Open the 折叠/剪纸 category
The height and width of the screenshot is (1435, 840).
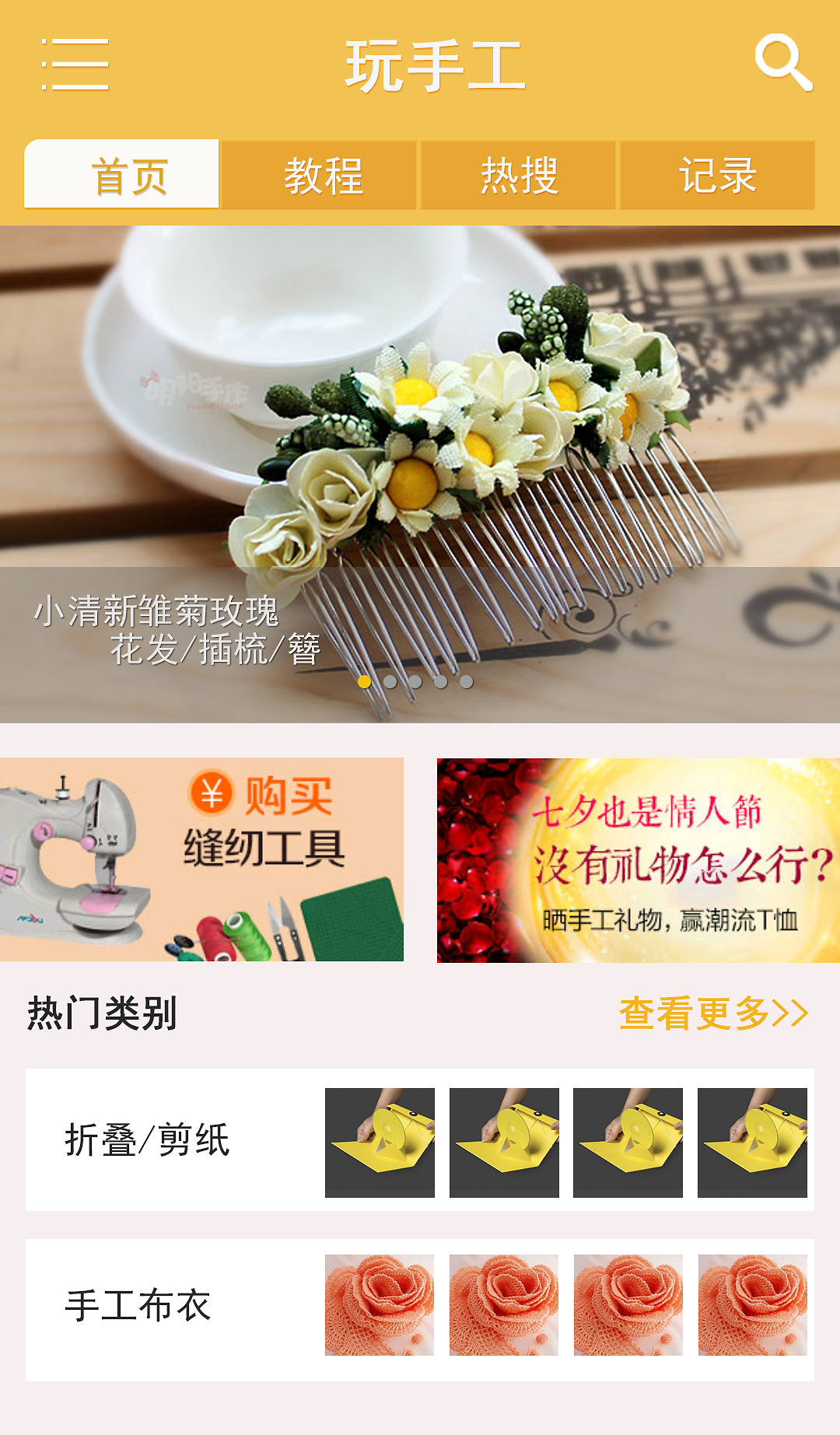[x=148, y=1140]
